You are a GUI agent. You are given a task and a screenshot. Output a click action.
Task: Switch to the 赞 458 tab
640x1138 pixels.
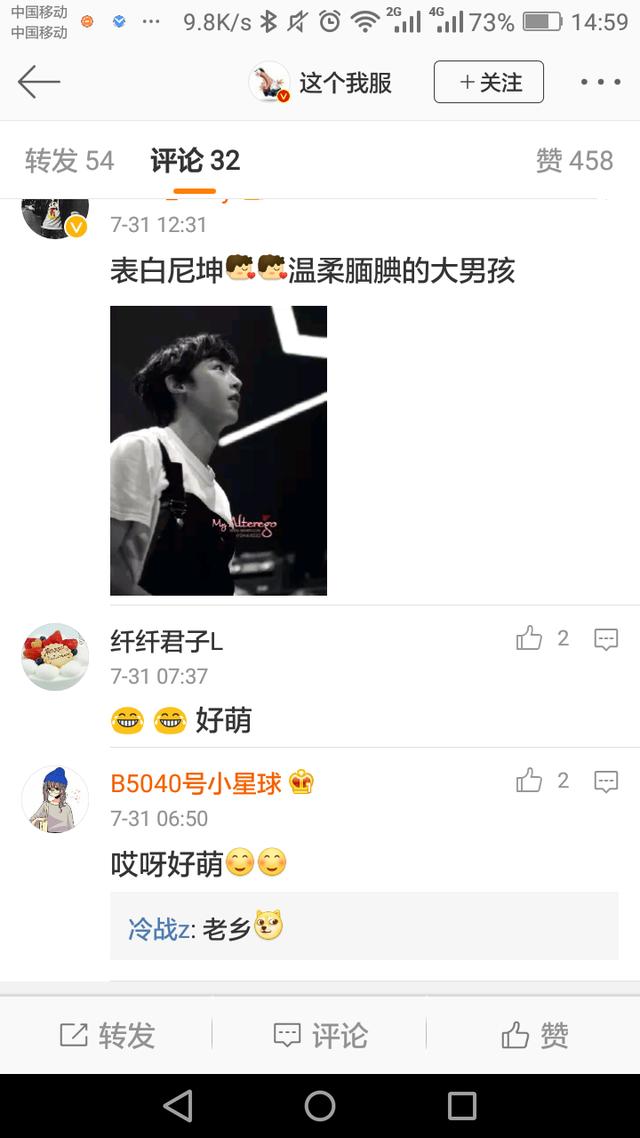click(574, 160)
